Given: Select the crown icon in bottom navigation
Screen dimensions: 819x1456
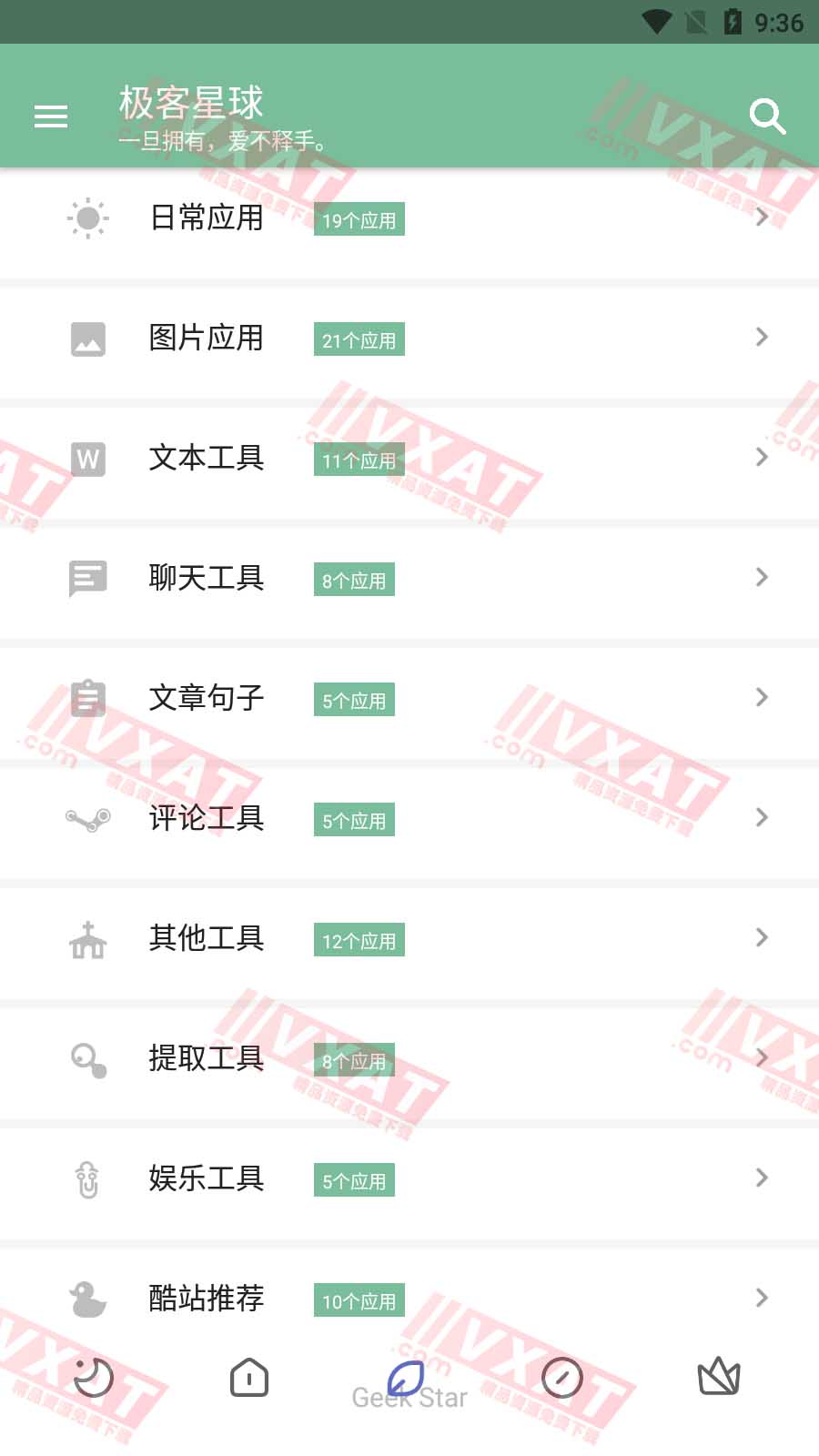Looking at the screenshot, I should pos(717,1379).
